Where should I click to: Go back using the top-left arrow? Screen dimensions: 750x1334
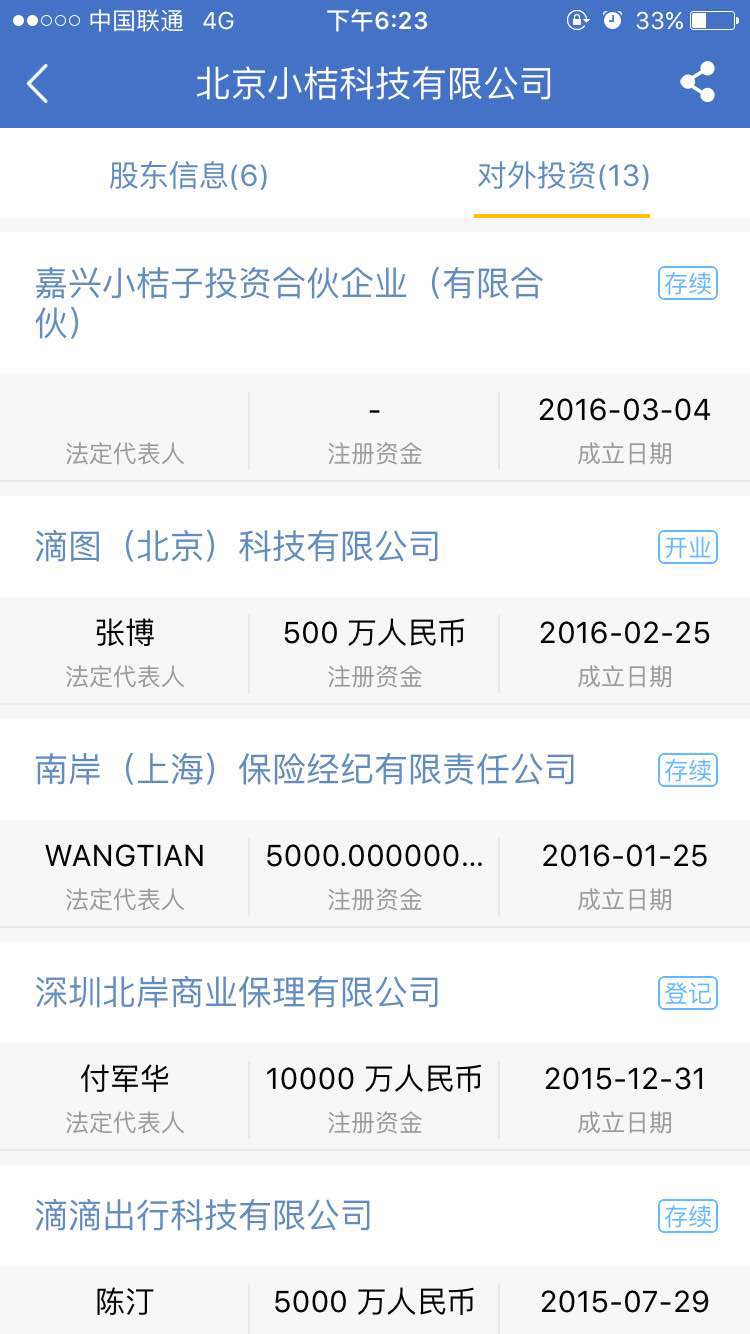tap(38, 84)
